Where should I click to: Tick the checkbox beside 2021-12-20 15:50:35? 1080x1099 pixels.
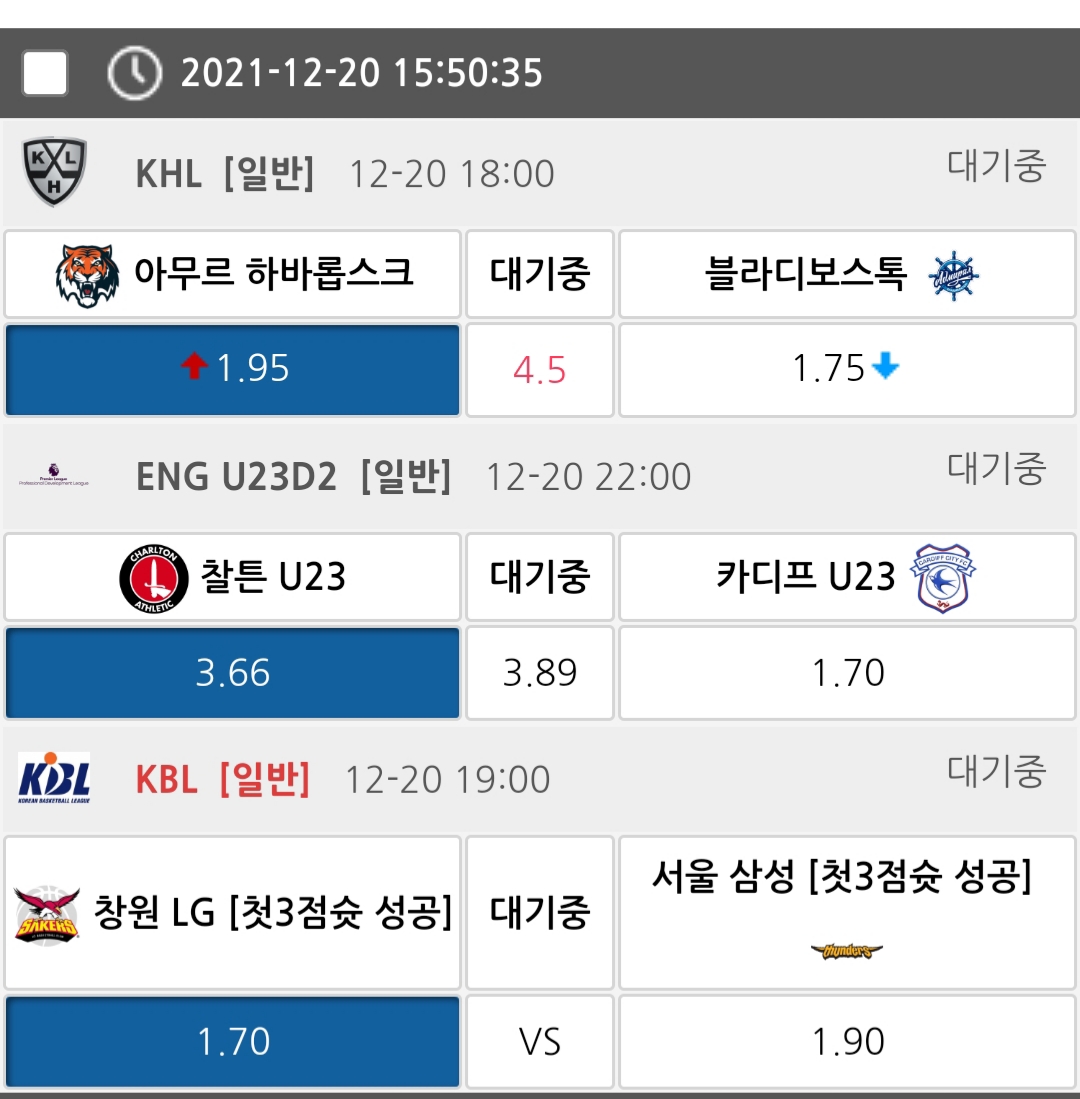45,73
